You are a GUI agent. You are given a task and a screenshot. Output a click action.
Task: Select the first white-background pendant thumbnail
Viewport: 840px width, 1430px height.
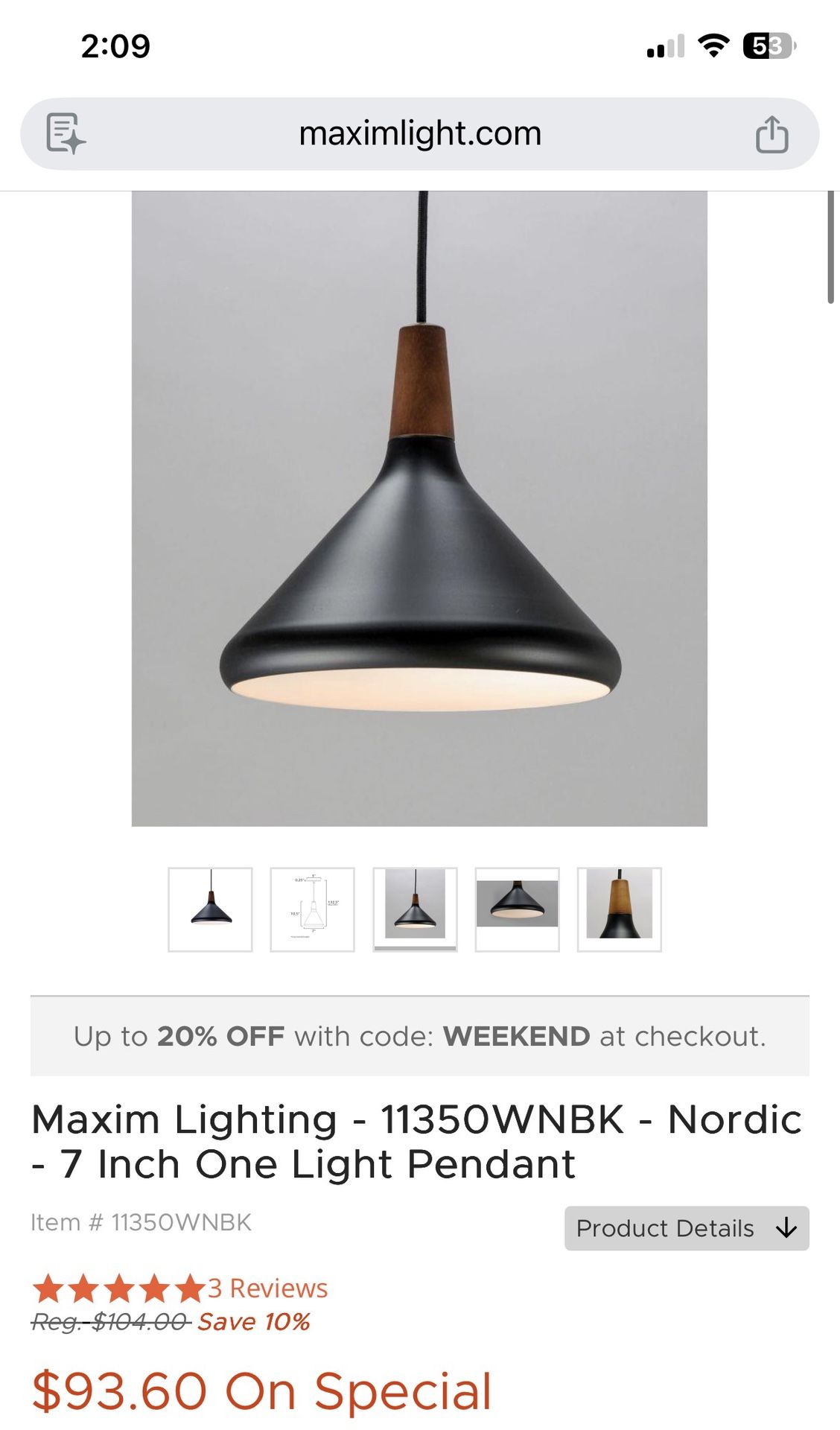[210, 909]
